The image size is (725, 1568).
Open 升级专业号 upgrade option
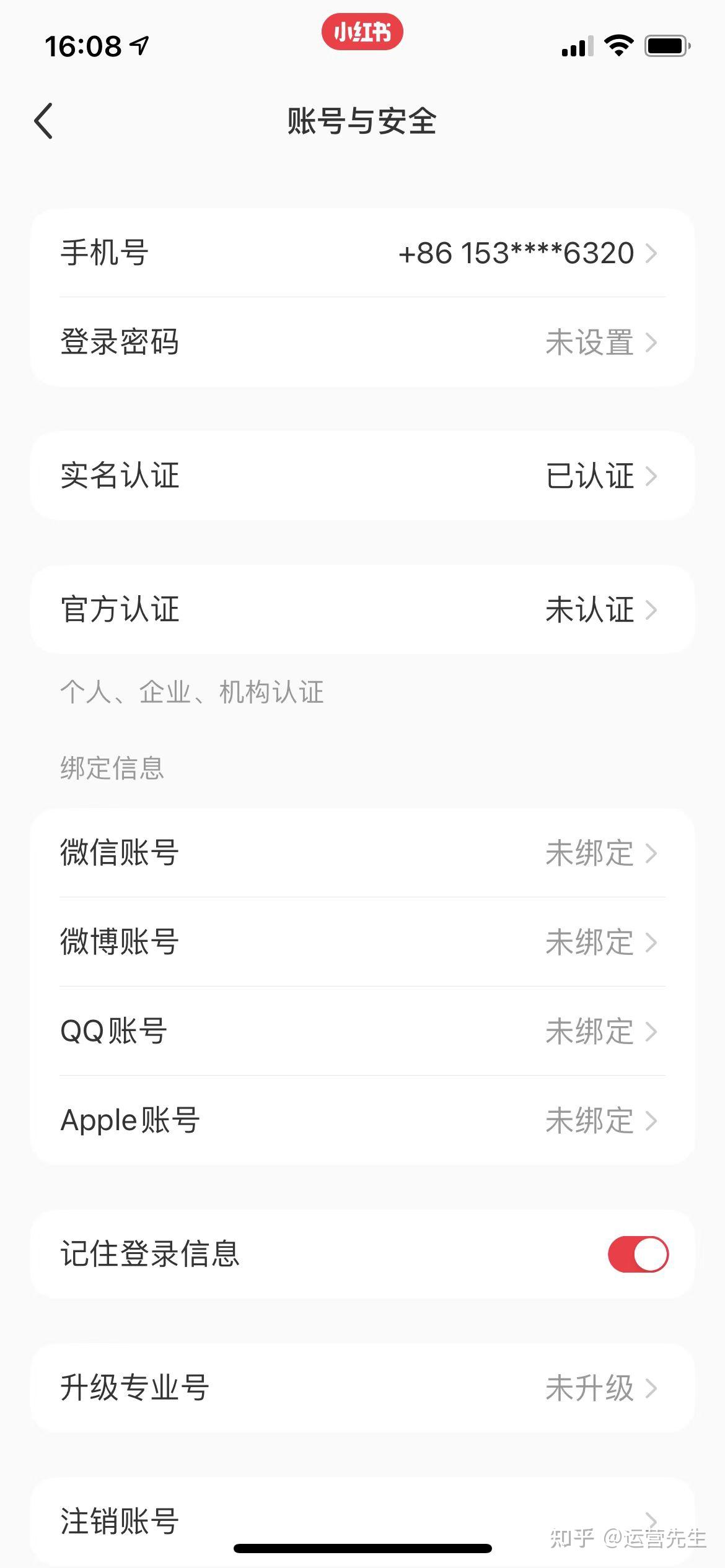click(362, 1388)
